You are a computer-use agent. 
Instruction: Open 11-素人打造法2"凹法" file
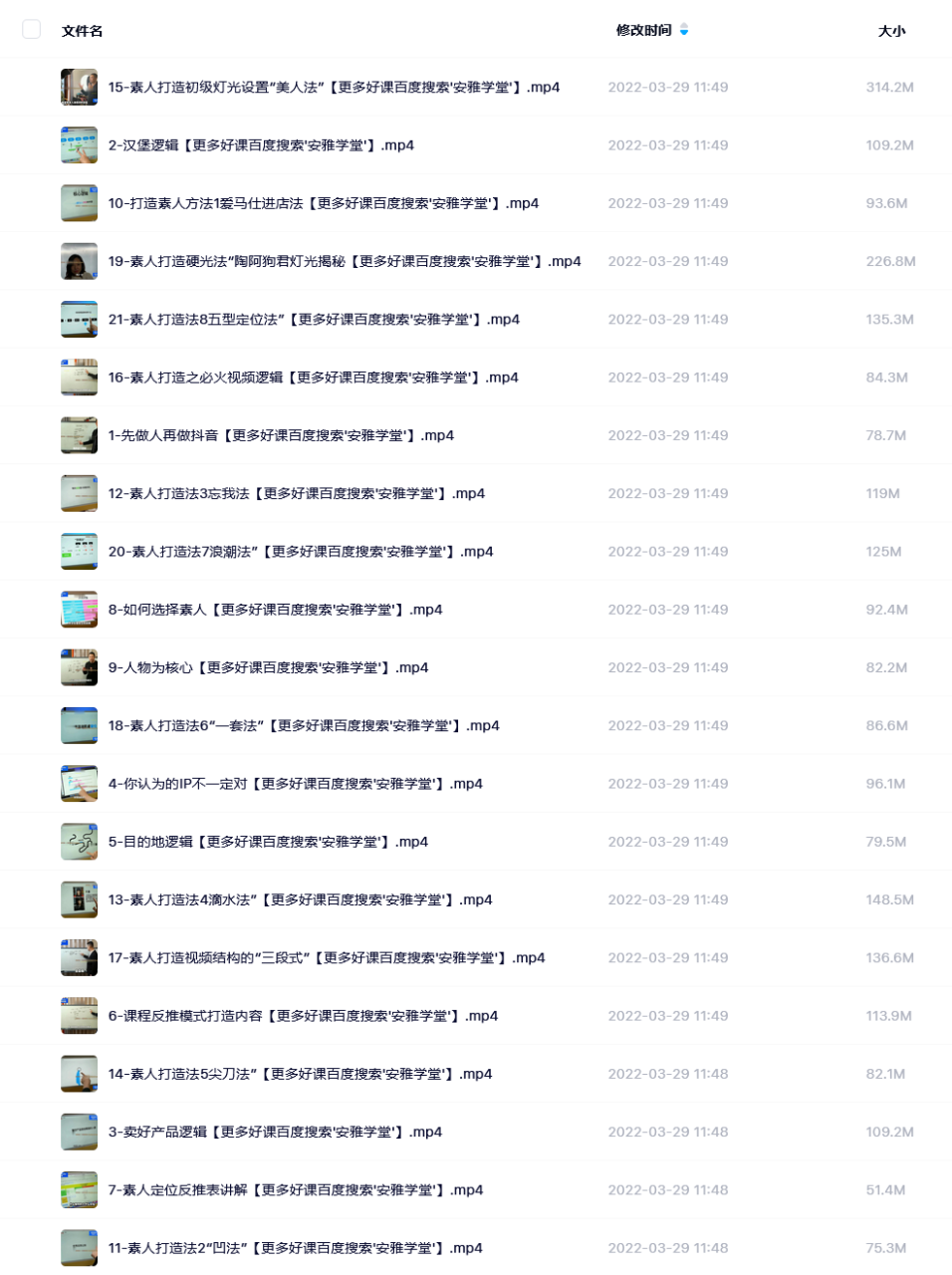295,1248
